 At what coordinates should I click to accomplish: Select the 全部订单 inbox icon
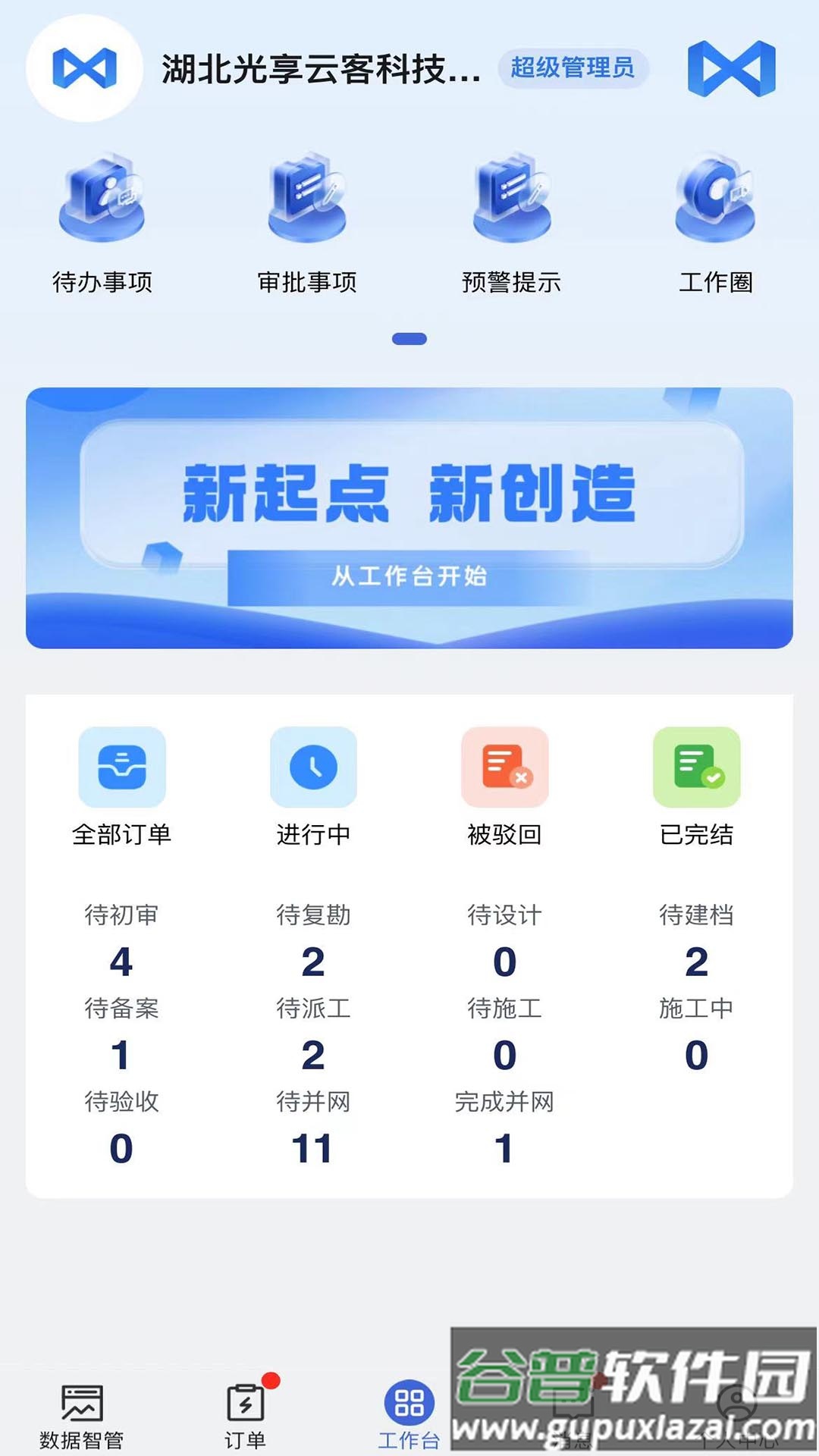pos(124,767)
